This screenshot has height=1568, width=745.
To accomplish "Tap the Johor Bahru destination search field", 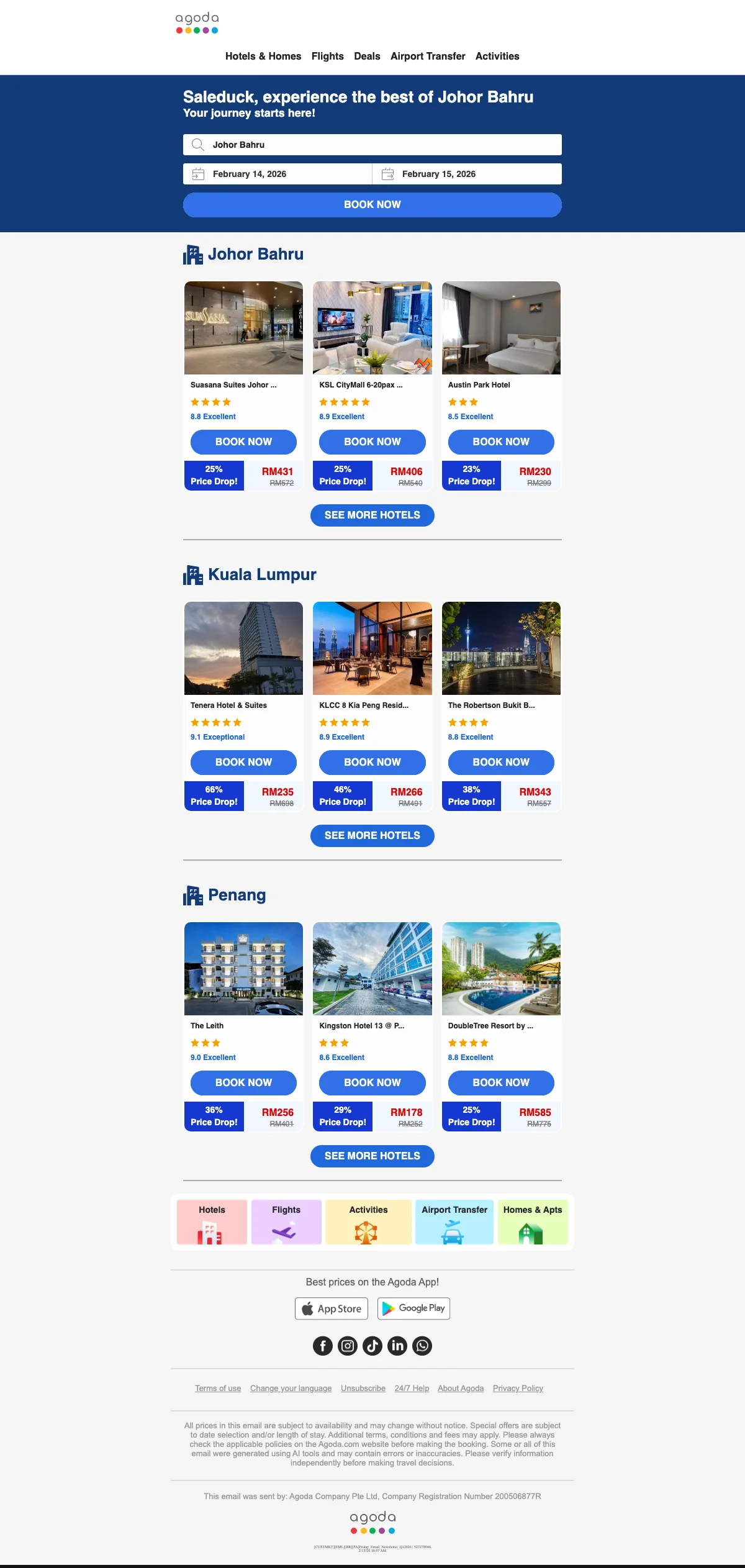I will 372,145.
